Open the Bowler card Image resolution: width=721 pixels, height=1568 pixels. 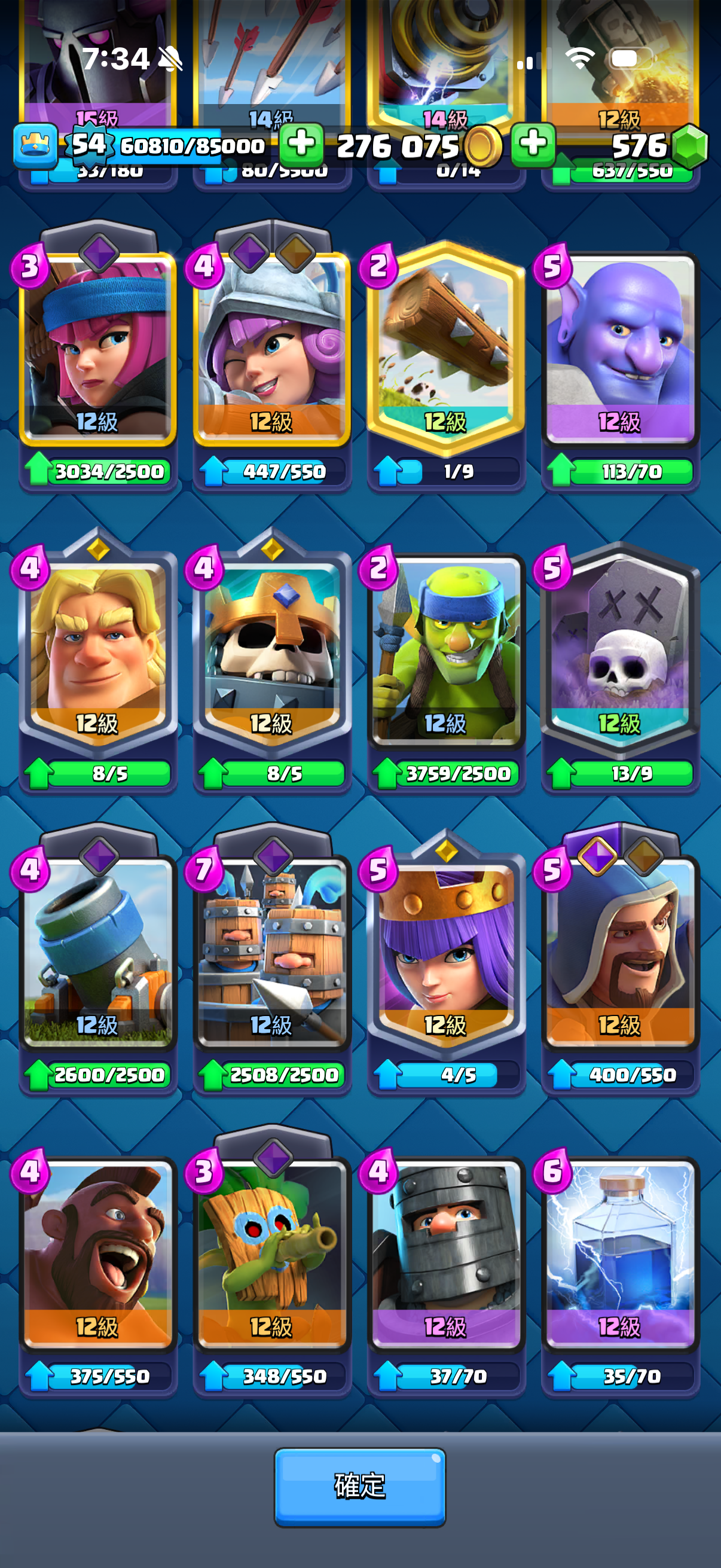click(x=620, y=347)
